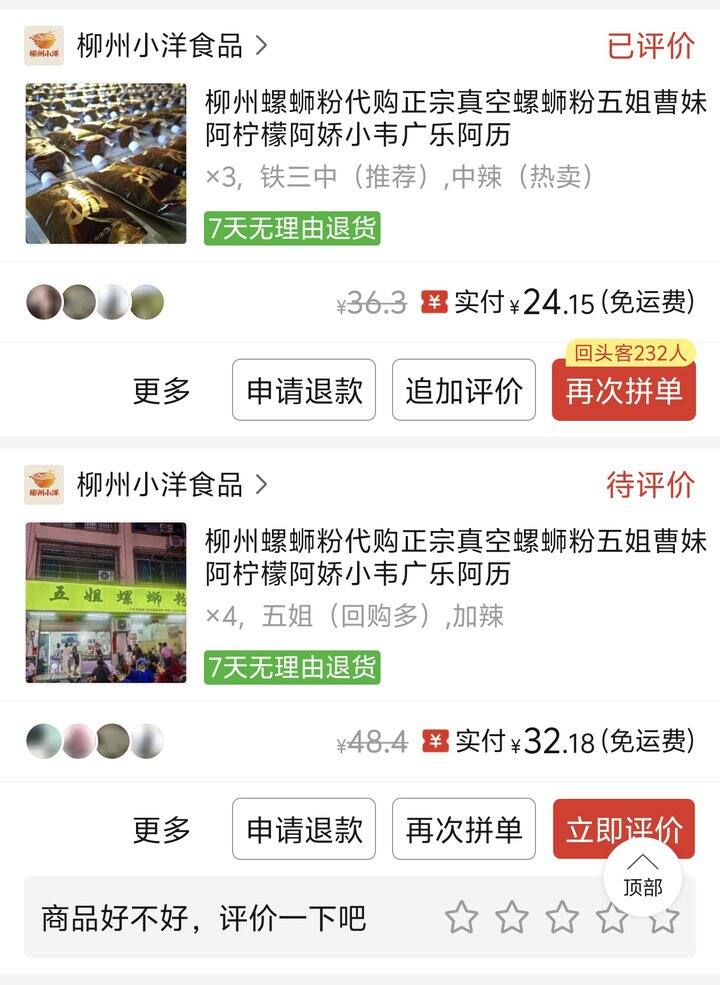The height and width of the screenshot is (985, 720).
Task: Tap 更多 on the 已评价 order
Action: (161, 390)
